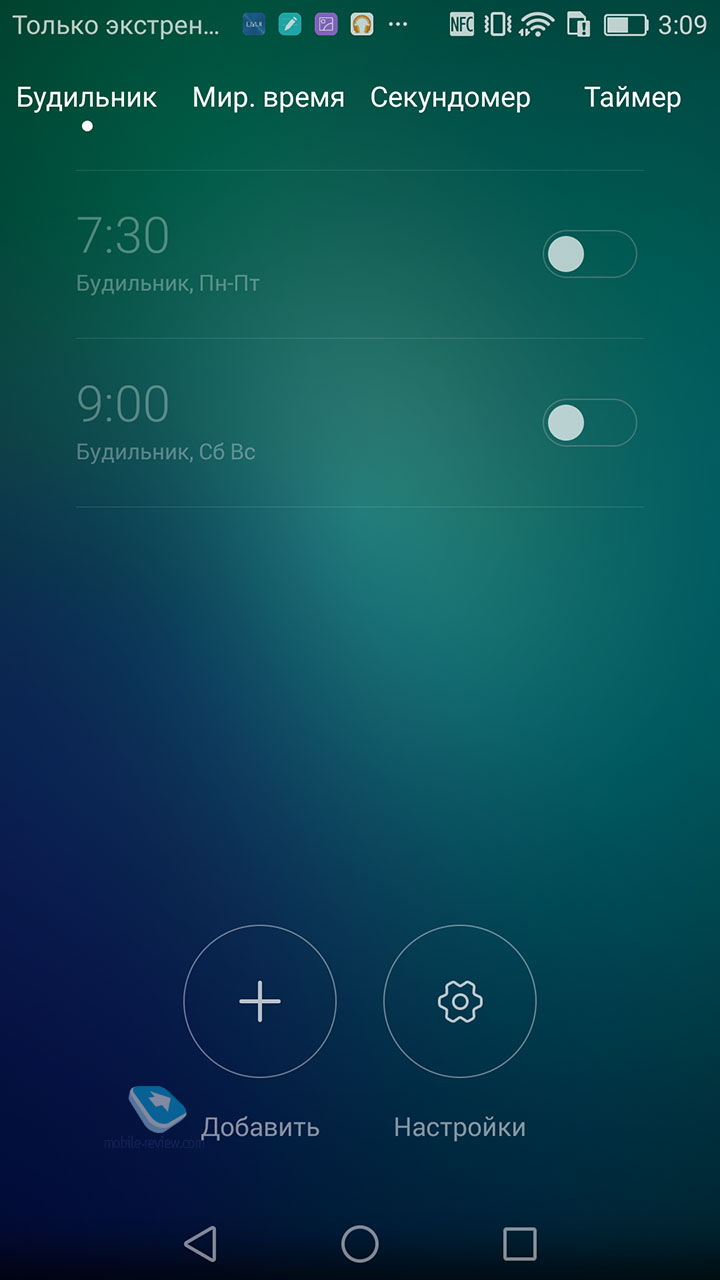Open alarm Настройки gear button
Screen dimensions: 720x1280
tap(460, 1001)
